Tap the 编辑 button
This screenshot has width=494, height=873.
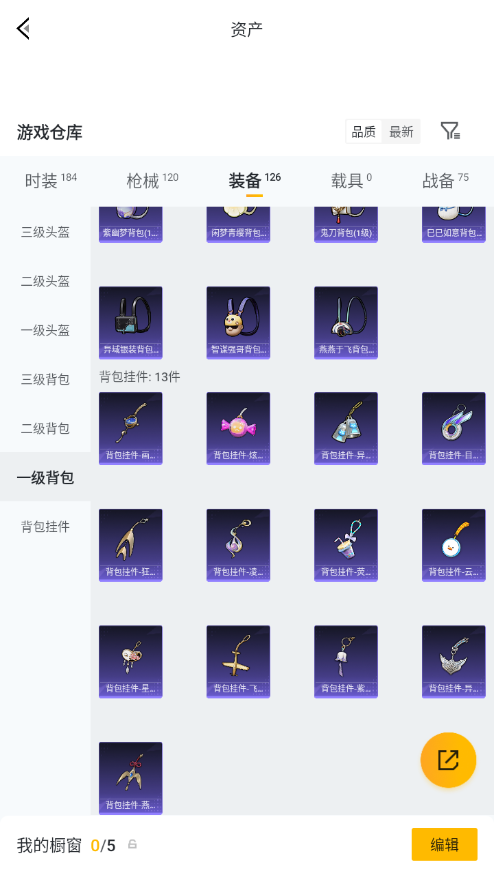(444, 845)
